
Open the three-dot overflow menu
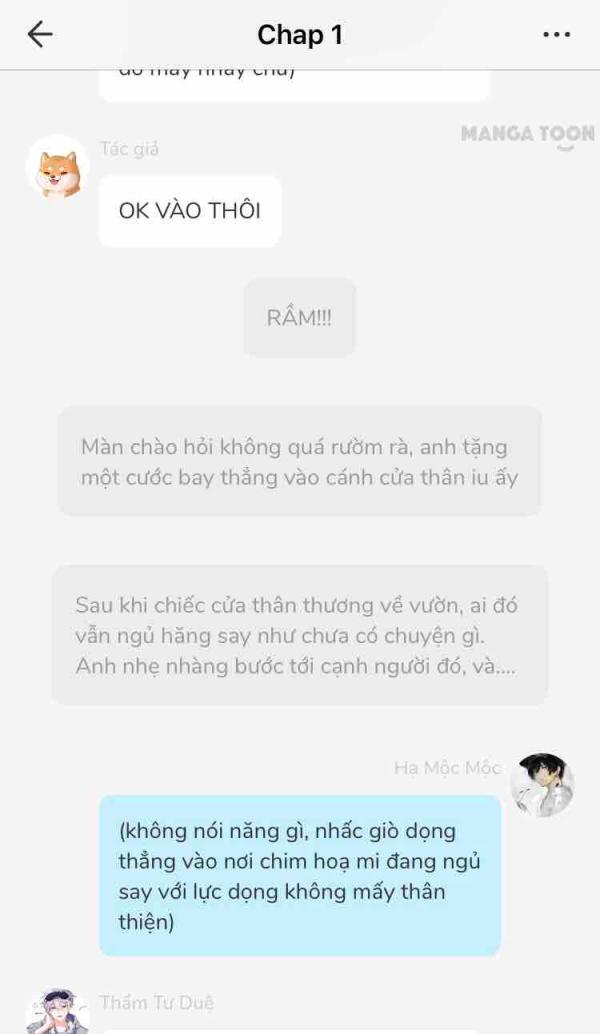[556, 34]
